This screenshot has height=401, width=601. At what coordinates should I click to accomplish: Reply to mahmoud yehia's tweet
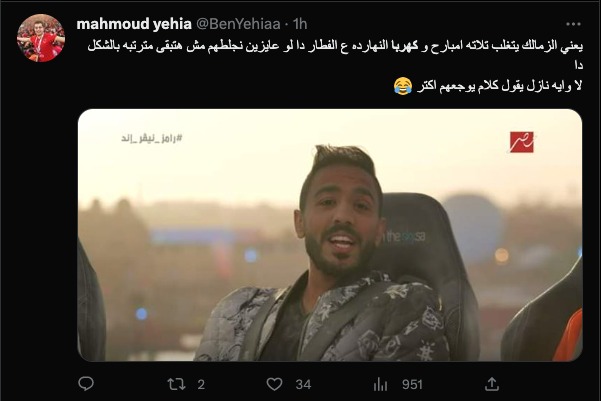click(x=85, y=384)
